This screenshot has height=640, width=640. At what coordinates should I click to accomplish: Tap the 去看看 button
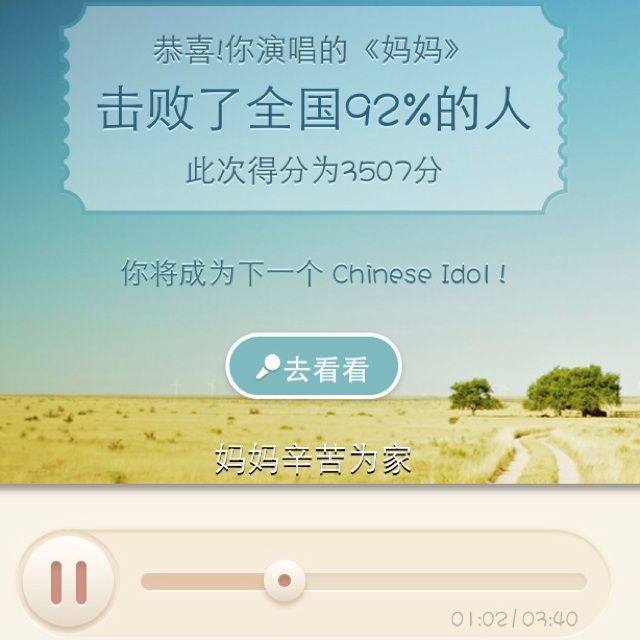(x=313, y=367)
